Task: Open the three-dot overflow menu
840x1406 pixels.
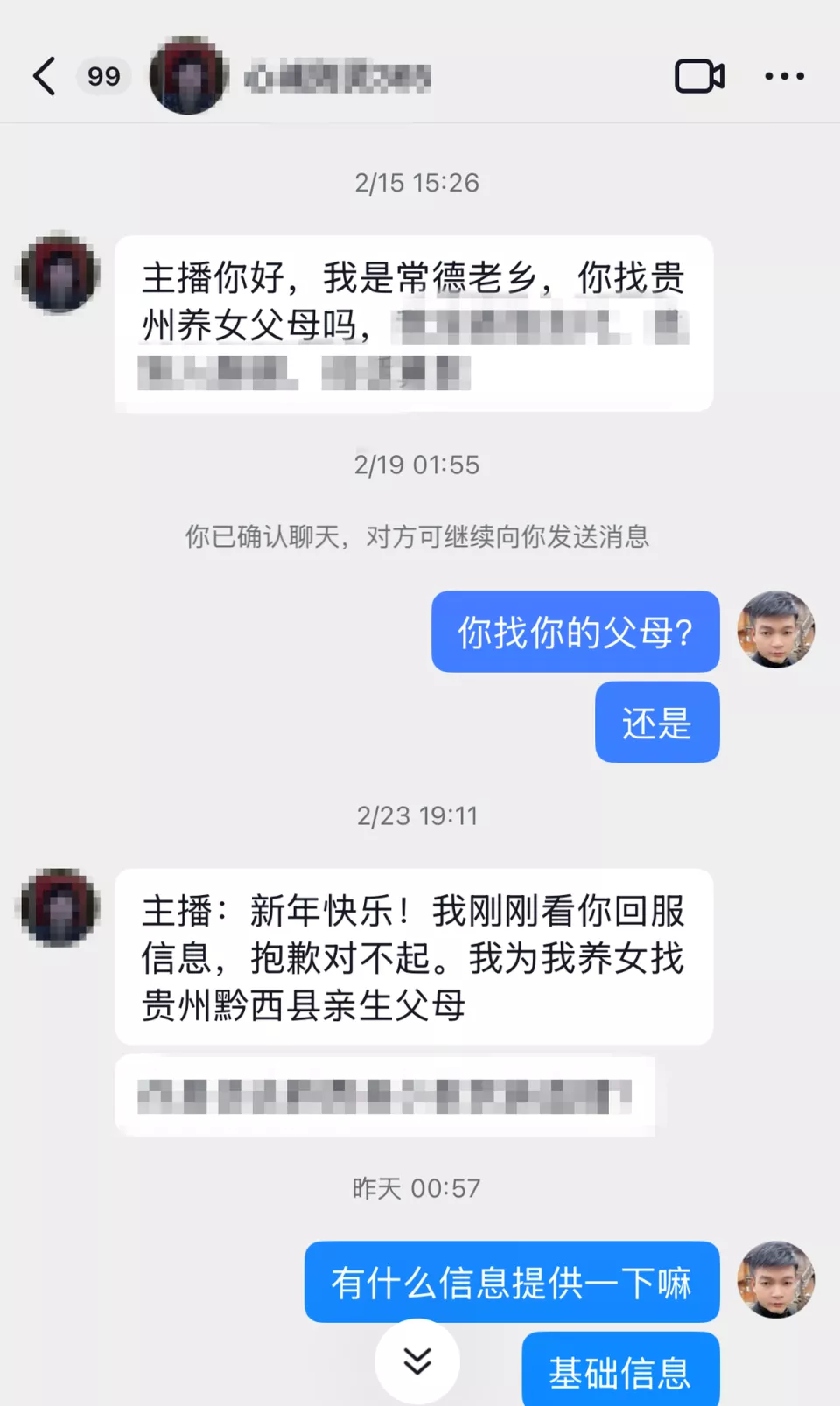Action: [784, 76]
